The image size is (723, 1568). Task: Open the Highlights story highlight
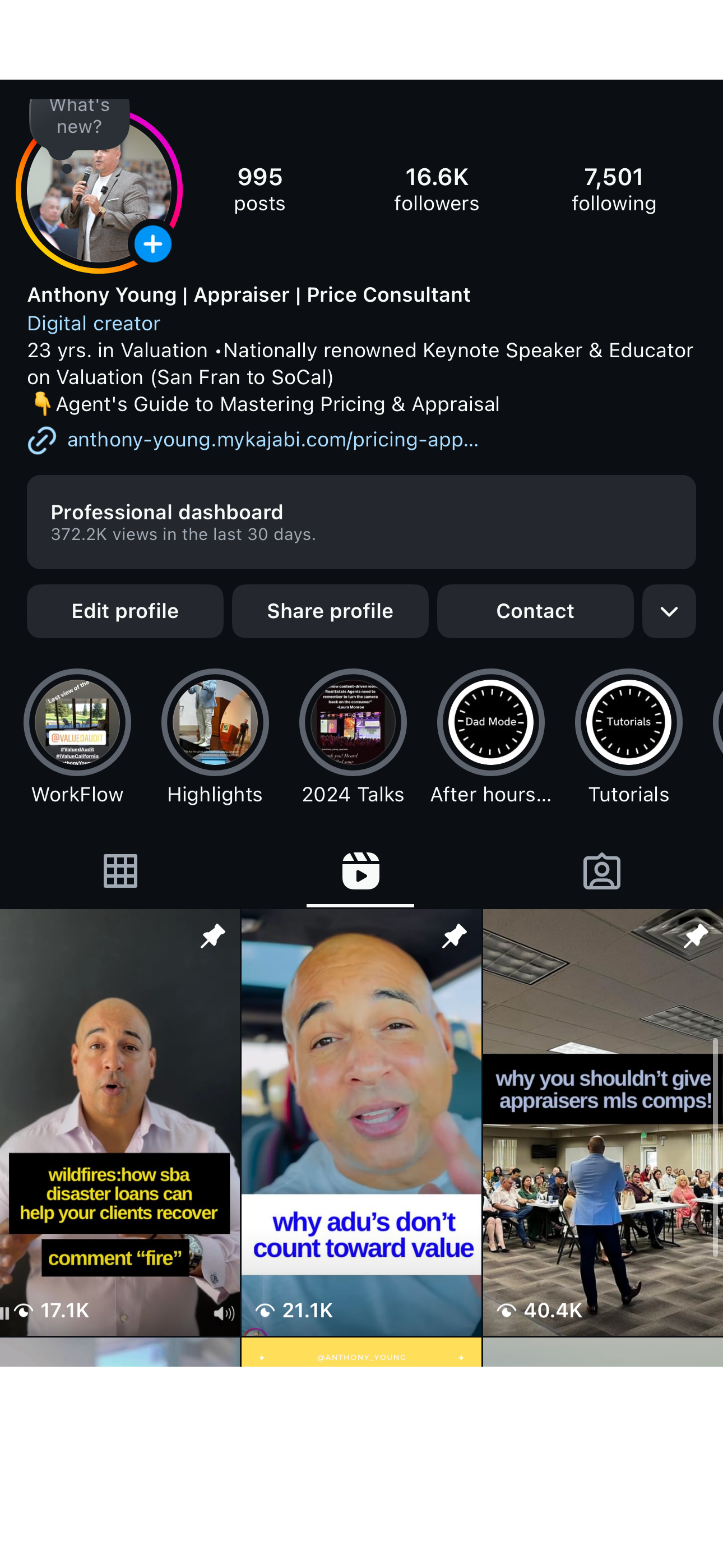coord(215,722)
